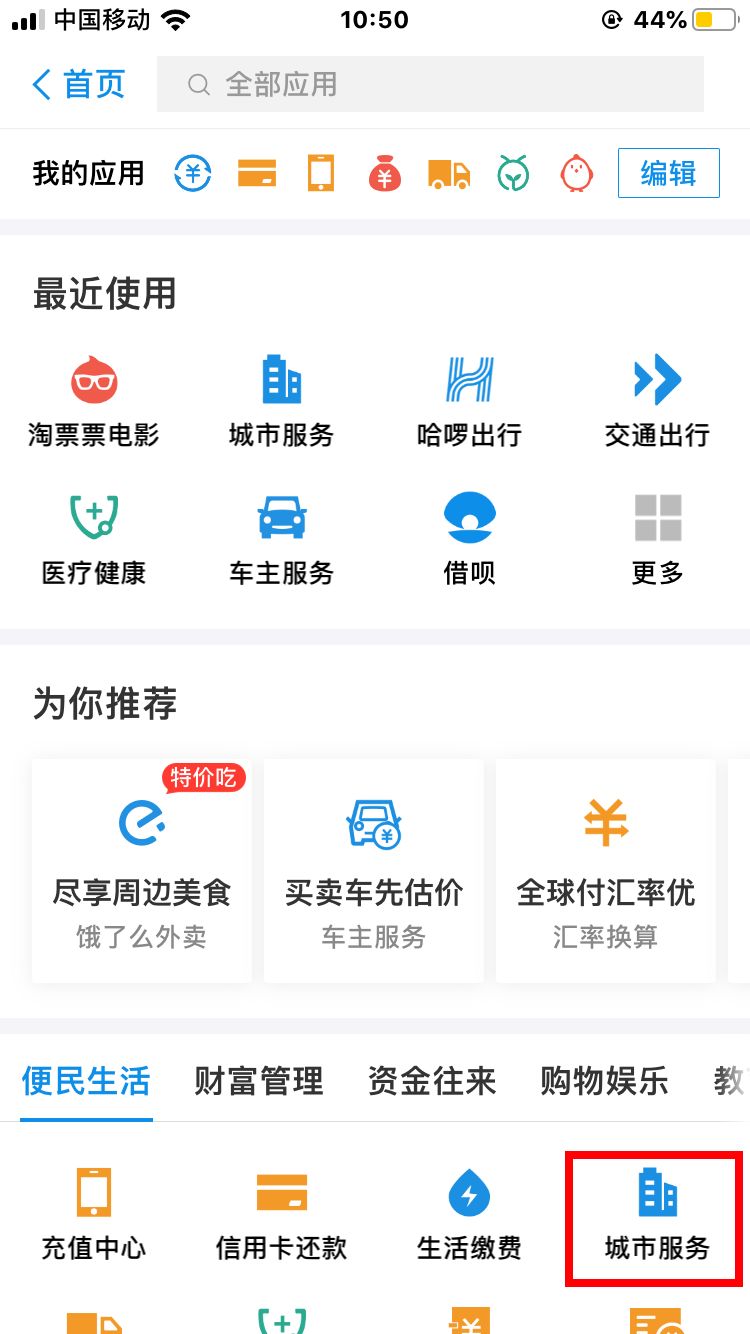
Task: Open 城市服务 under 最近使用
Action: pyautogui.click(x=281, y=401)
